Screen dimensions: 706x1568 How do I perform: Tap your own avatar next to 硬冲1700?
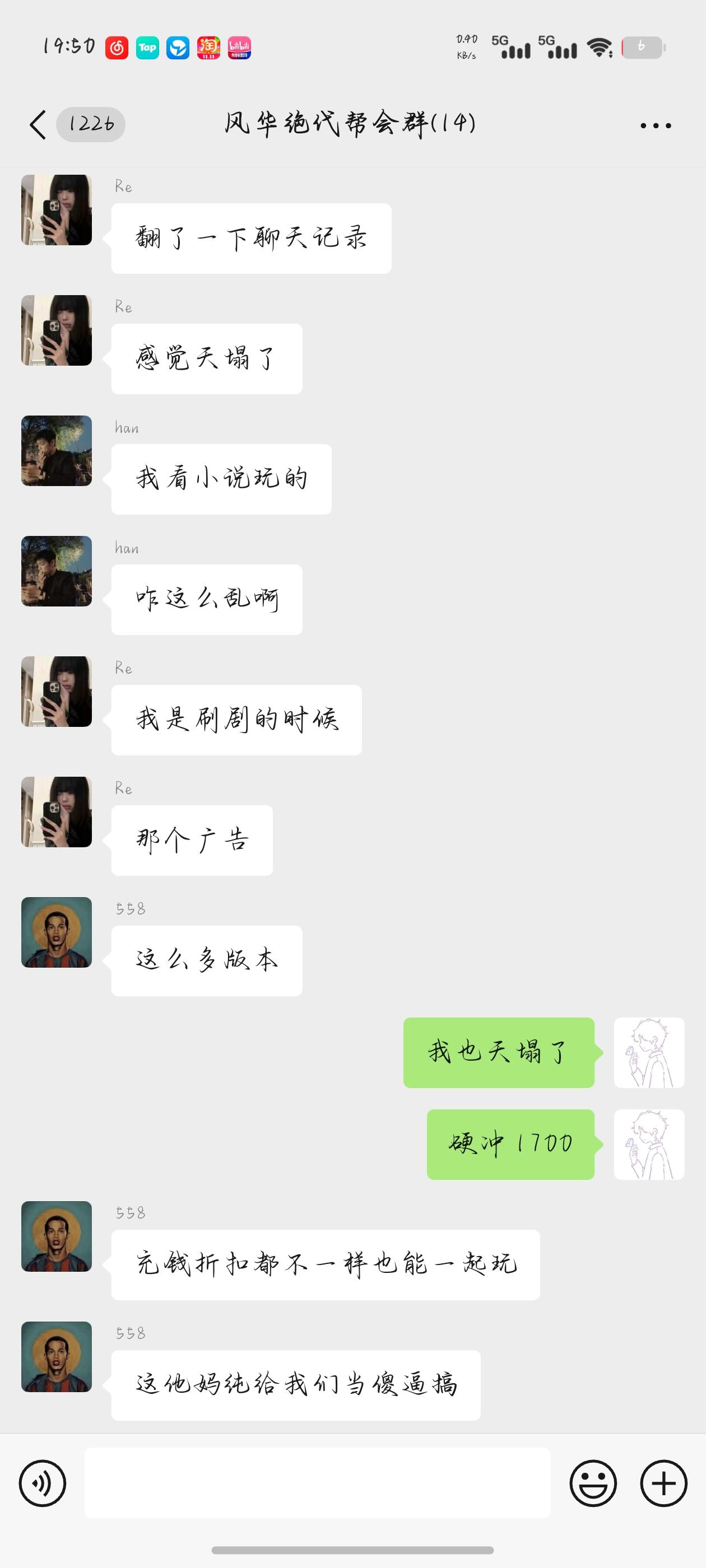pyautogui.click(x=649, y=1144)
